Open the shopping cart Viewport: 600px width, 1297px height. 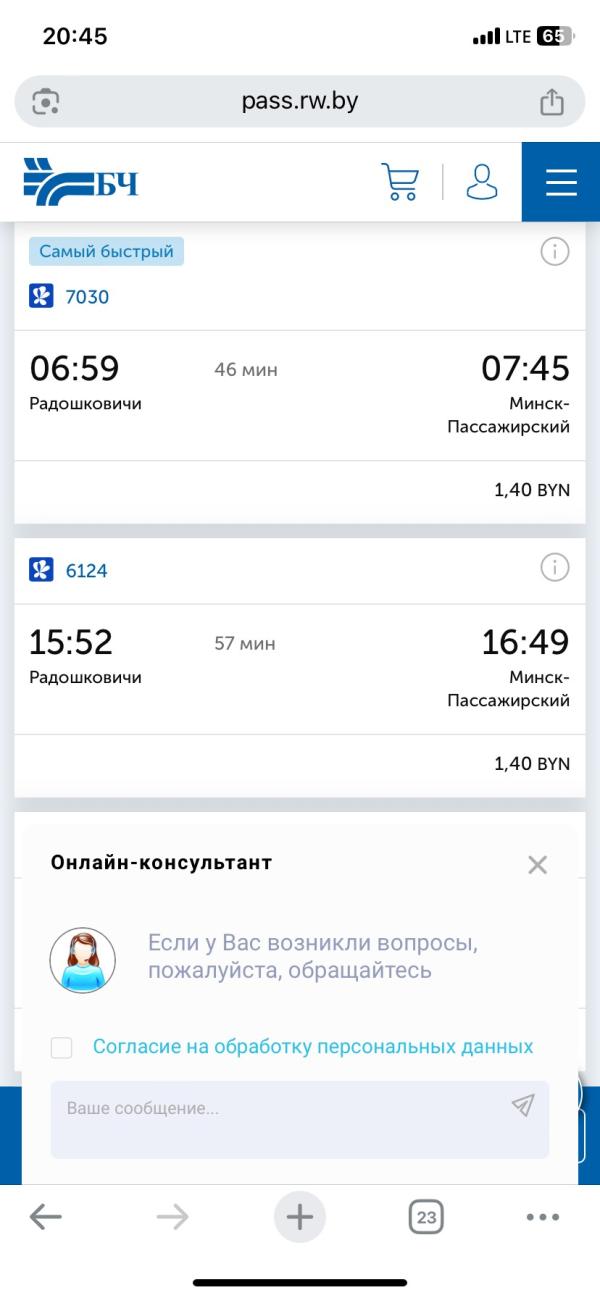click(400, 182)
